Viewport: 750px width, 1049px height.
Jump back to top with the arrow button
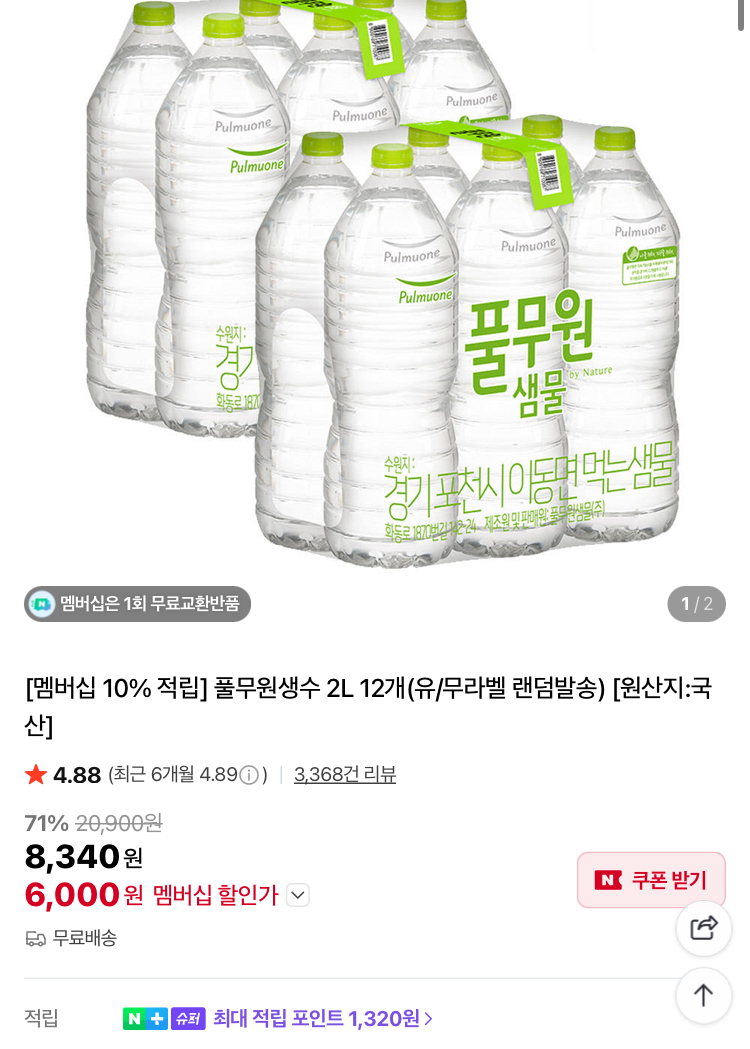(x=704, y=995)
